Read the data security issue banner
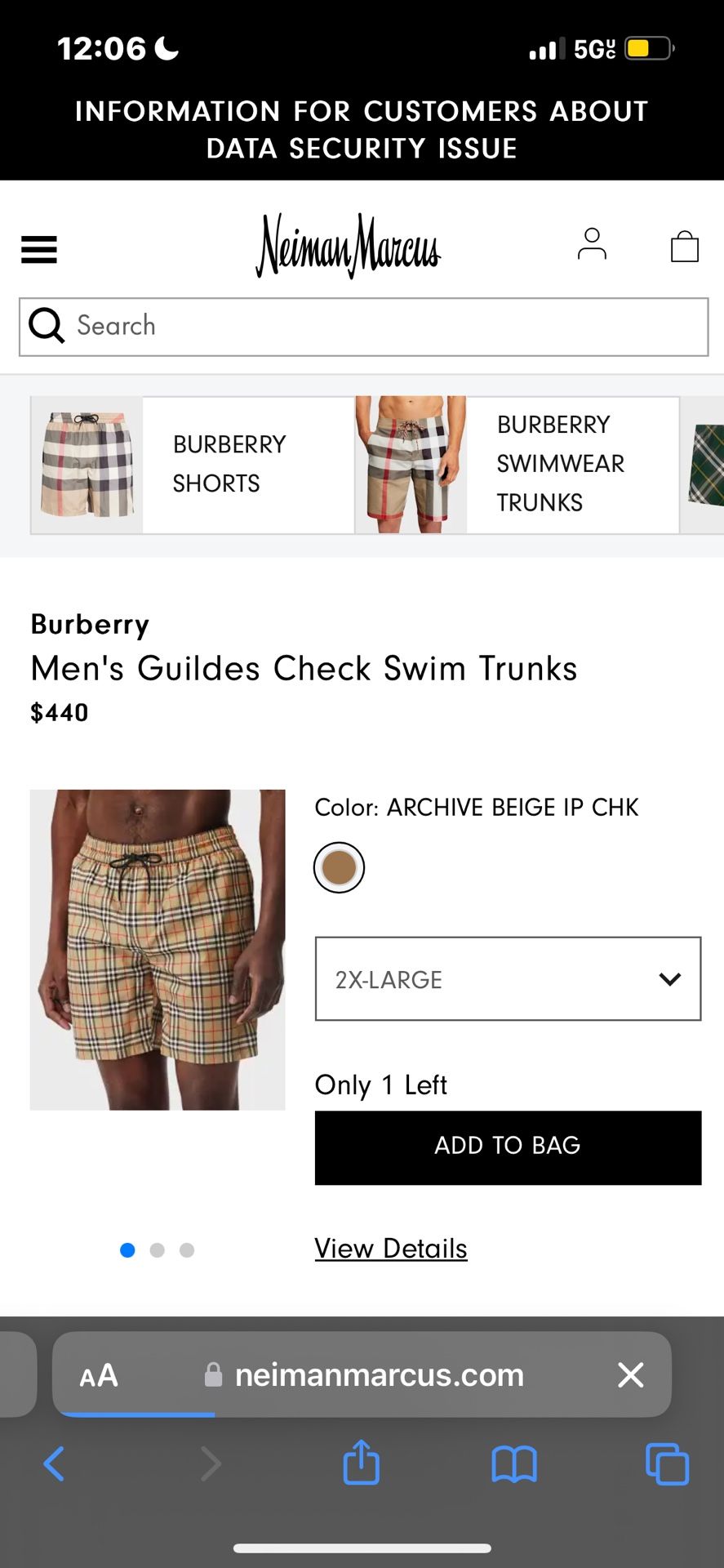This screenshot has height=1568, width=724. pos(362,130)
